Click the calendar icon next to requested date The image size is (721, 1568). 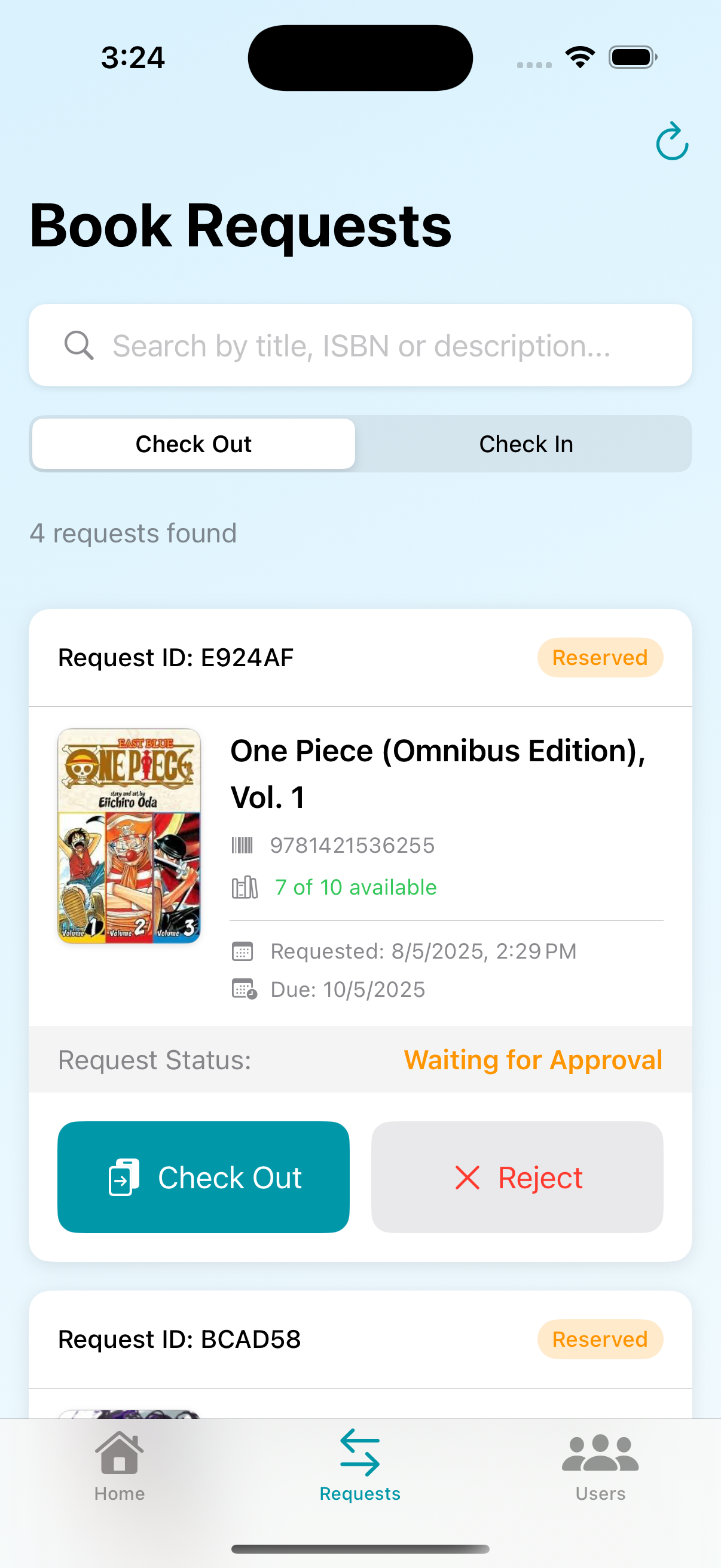point(243,951)
